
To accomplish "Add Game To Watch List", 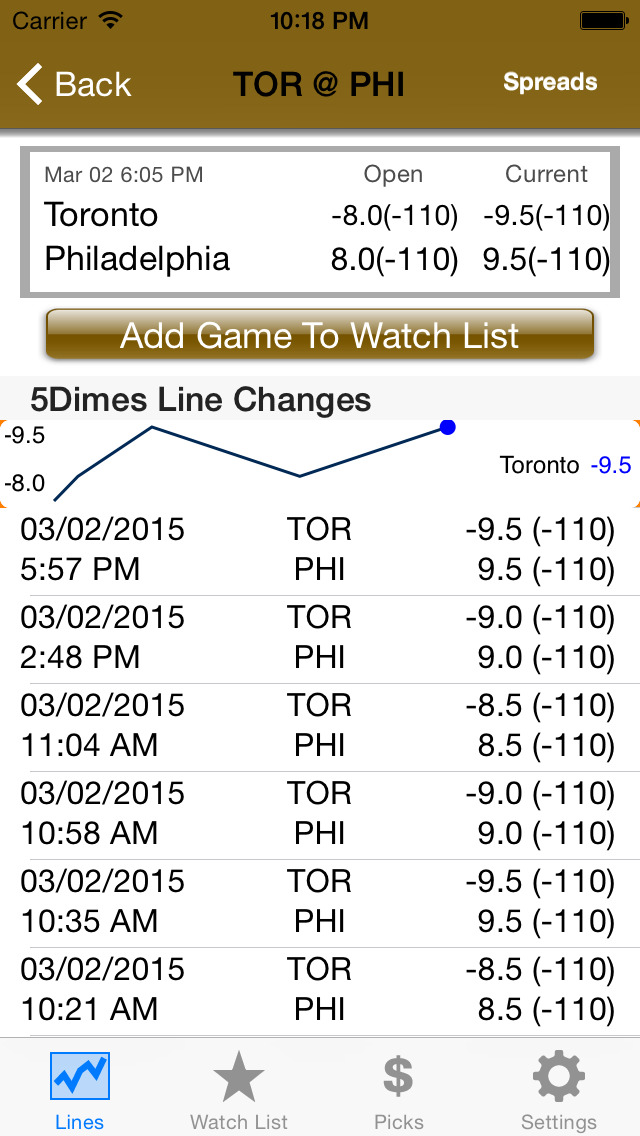I will click(x=320, y=334).
